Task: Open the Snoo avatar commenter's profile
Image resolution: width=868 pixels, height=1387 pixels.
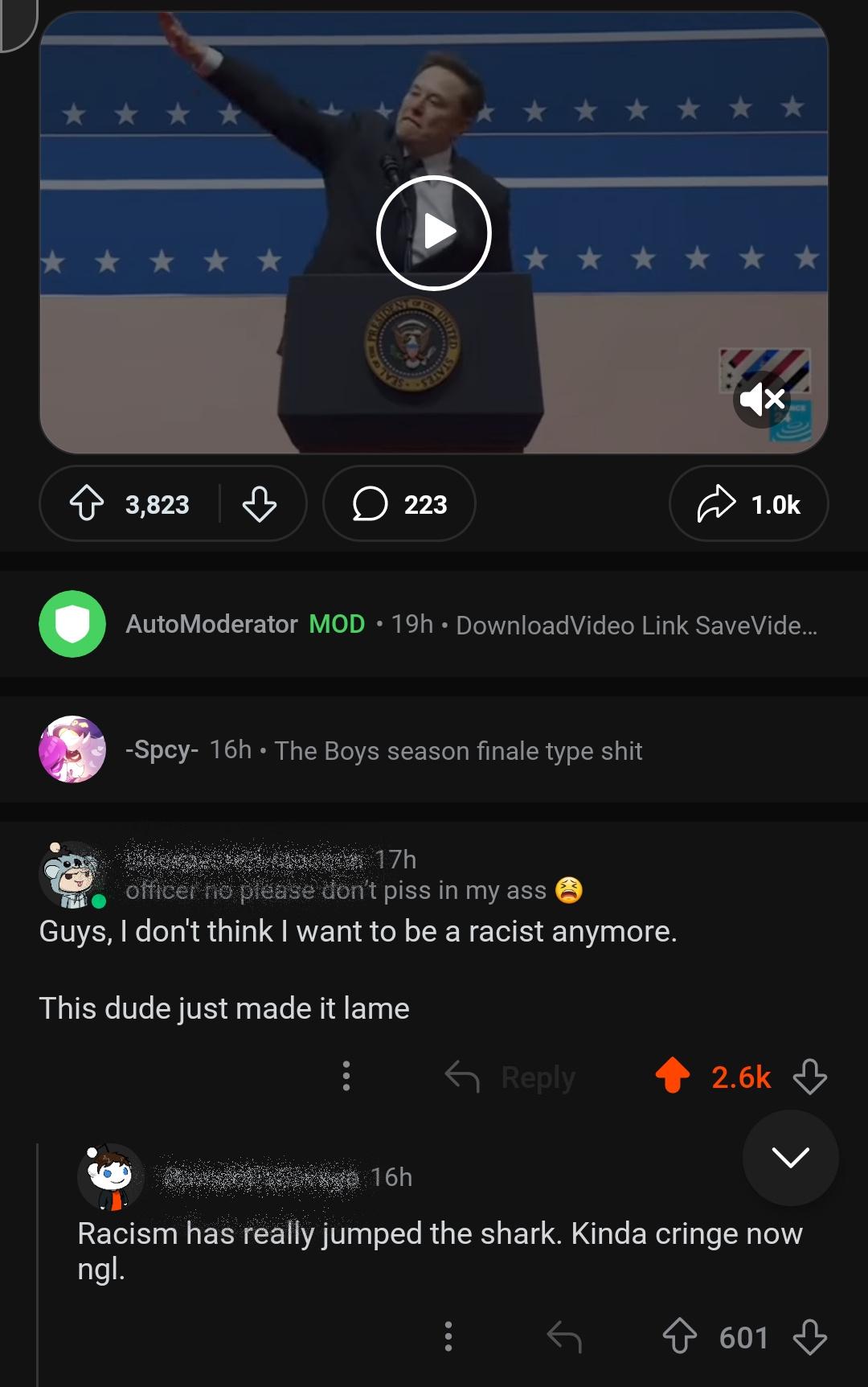Action: coord(110,1176)
